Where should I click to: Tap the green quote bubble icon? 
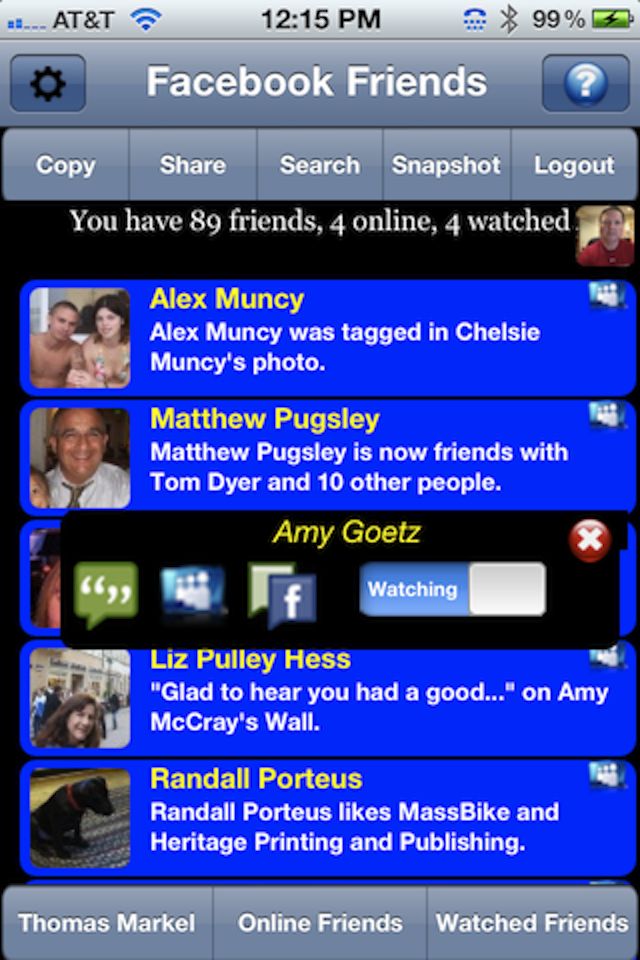(x=105, y=594)
